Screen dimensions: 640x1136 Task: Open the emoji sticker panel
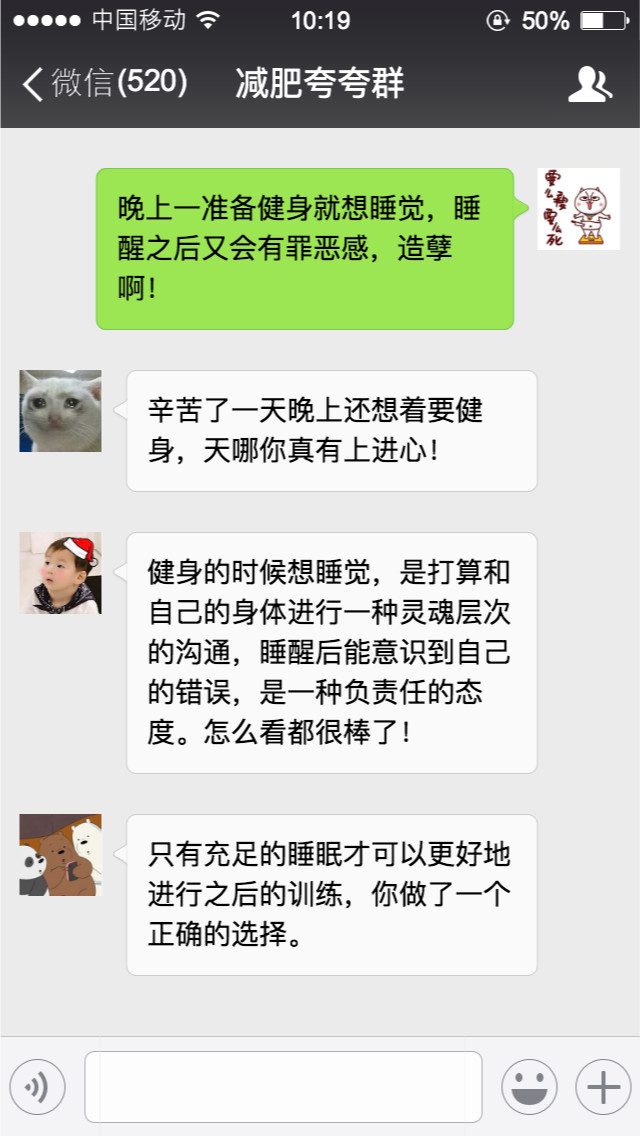(x=529, y=1087)
